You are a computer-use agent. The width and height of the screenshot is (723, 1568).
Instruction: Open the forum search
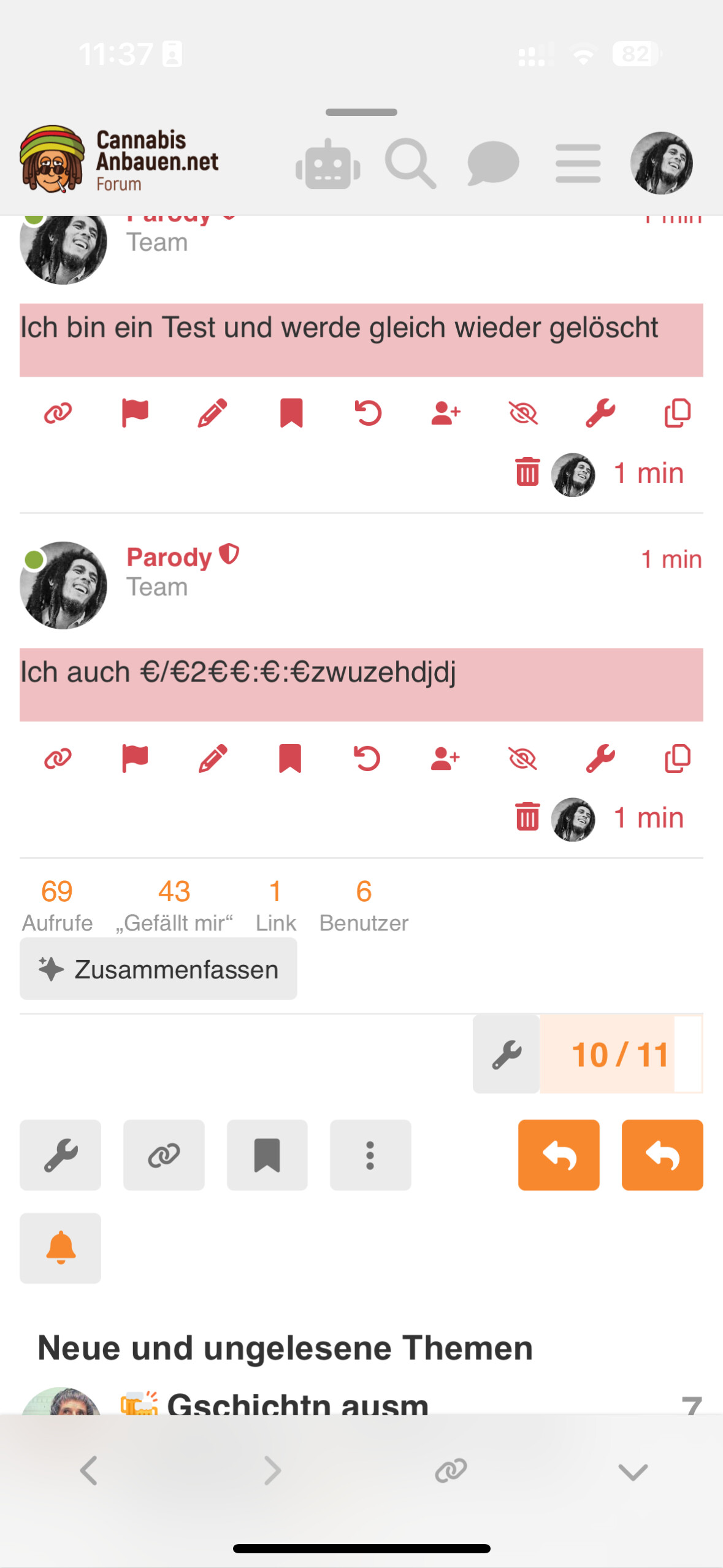pyautogui.click(x=410, y=163)
